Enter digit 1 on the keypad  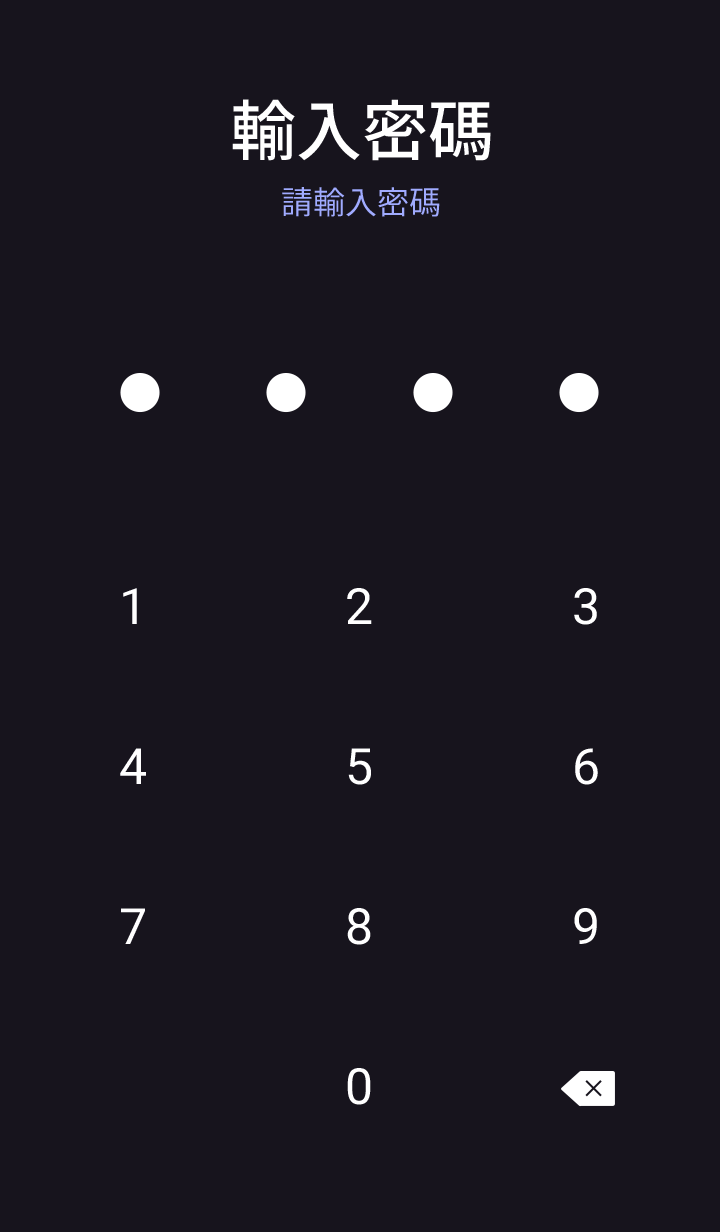tap(133, 607)
